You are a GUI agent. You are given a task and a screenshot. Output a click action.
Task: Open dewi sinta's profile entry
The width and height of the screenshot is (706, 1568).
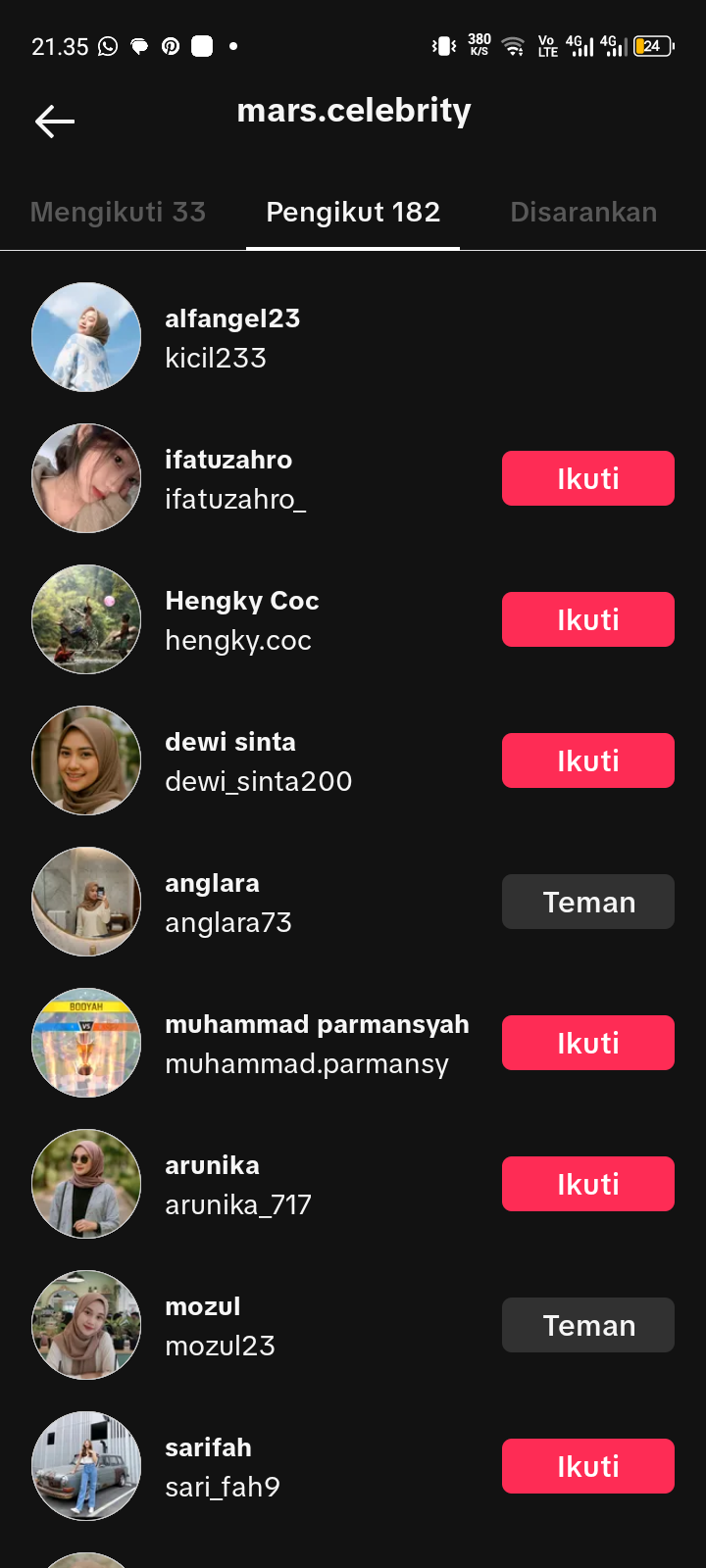coord(258,761)
